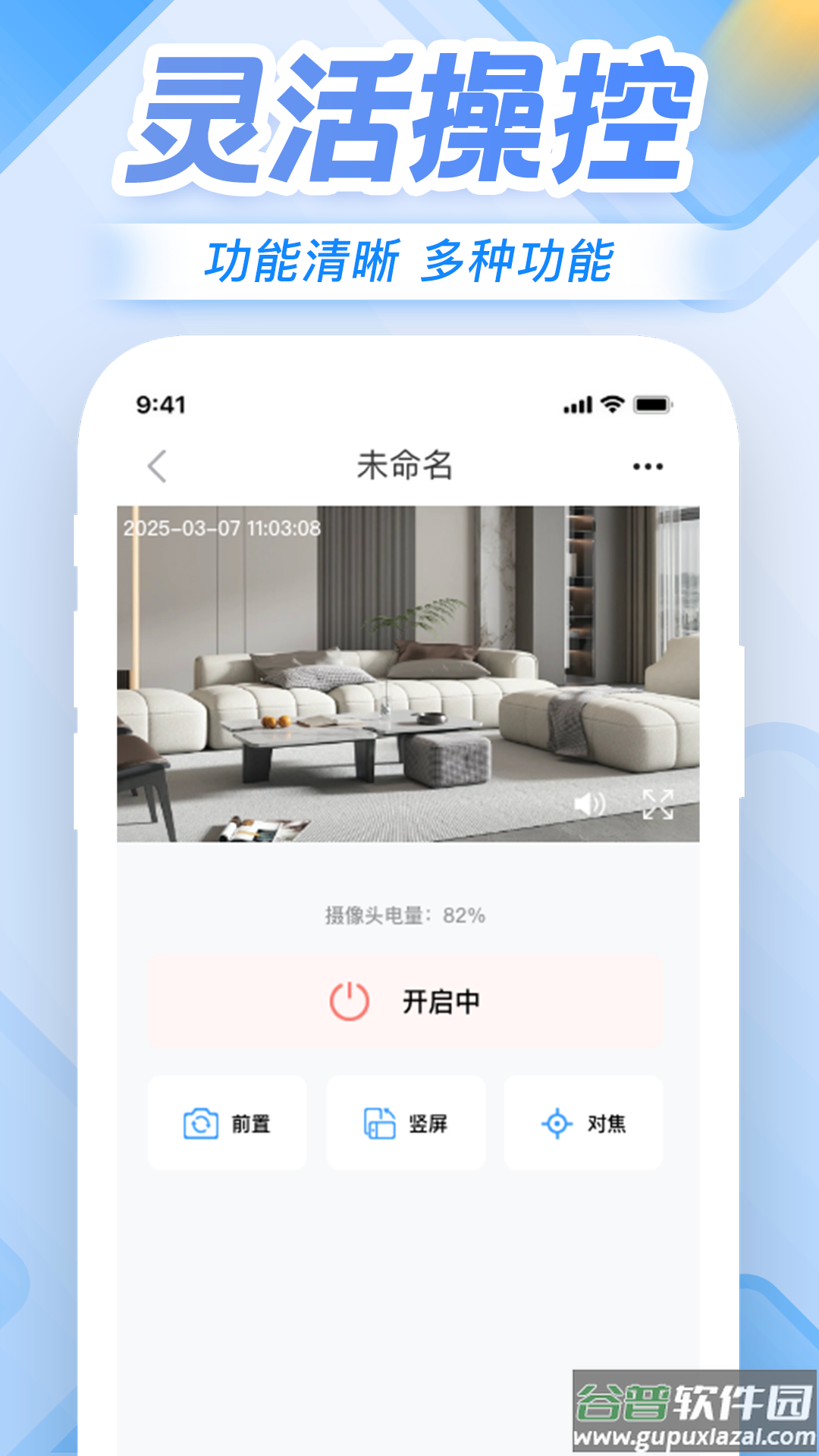Image resolution: width=819 pixels, height=1456 pixels.
Task: Select the rotate icon next to 竖屏
Action: click(x=379, y=1125)
